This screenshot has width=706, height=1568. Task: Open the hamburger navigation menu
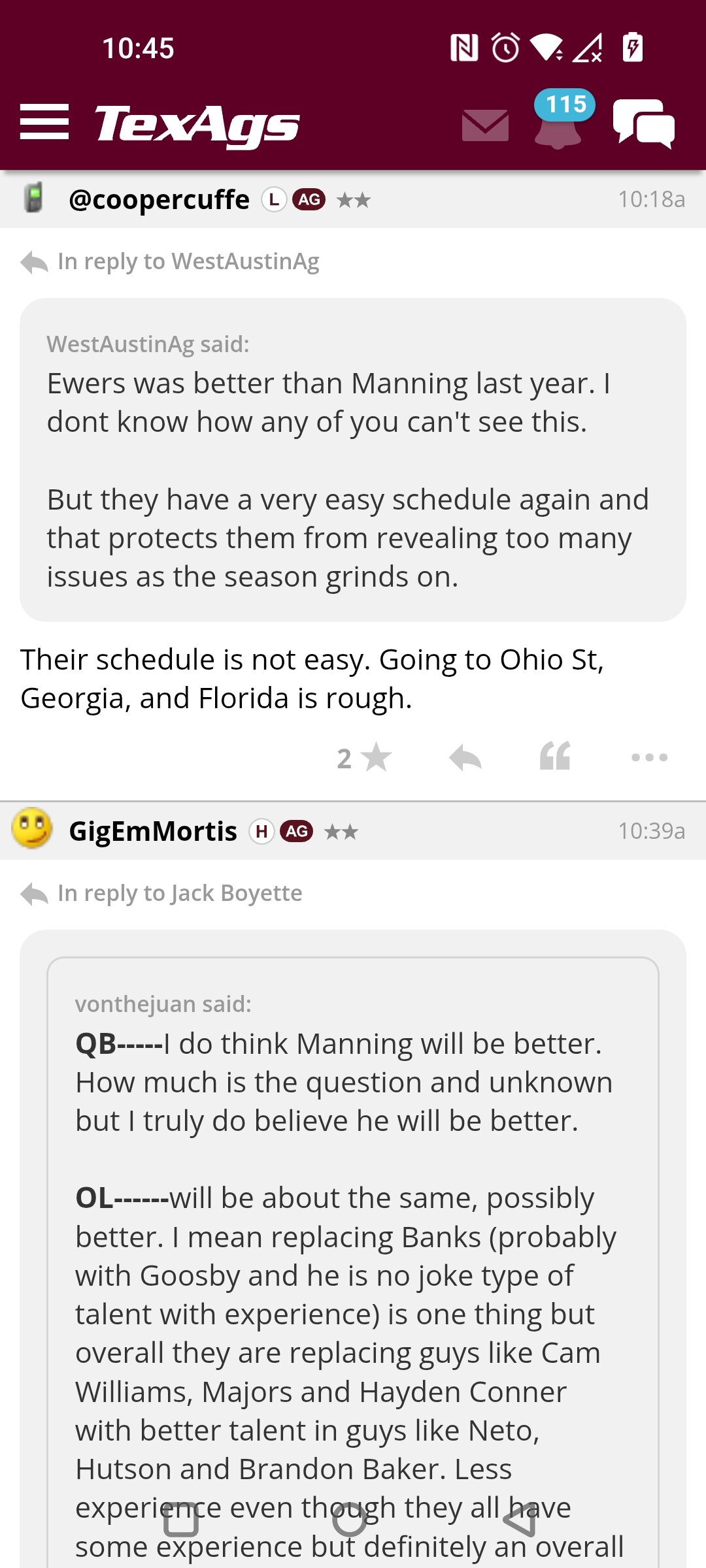[44, 122]
